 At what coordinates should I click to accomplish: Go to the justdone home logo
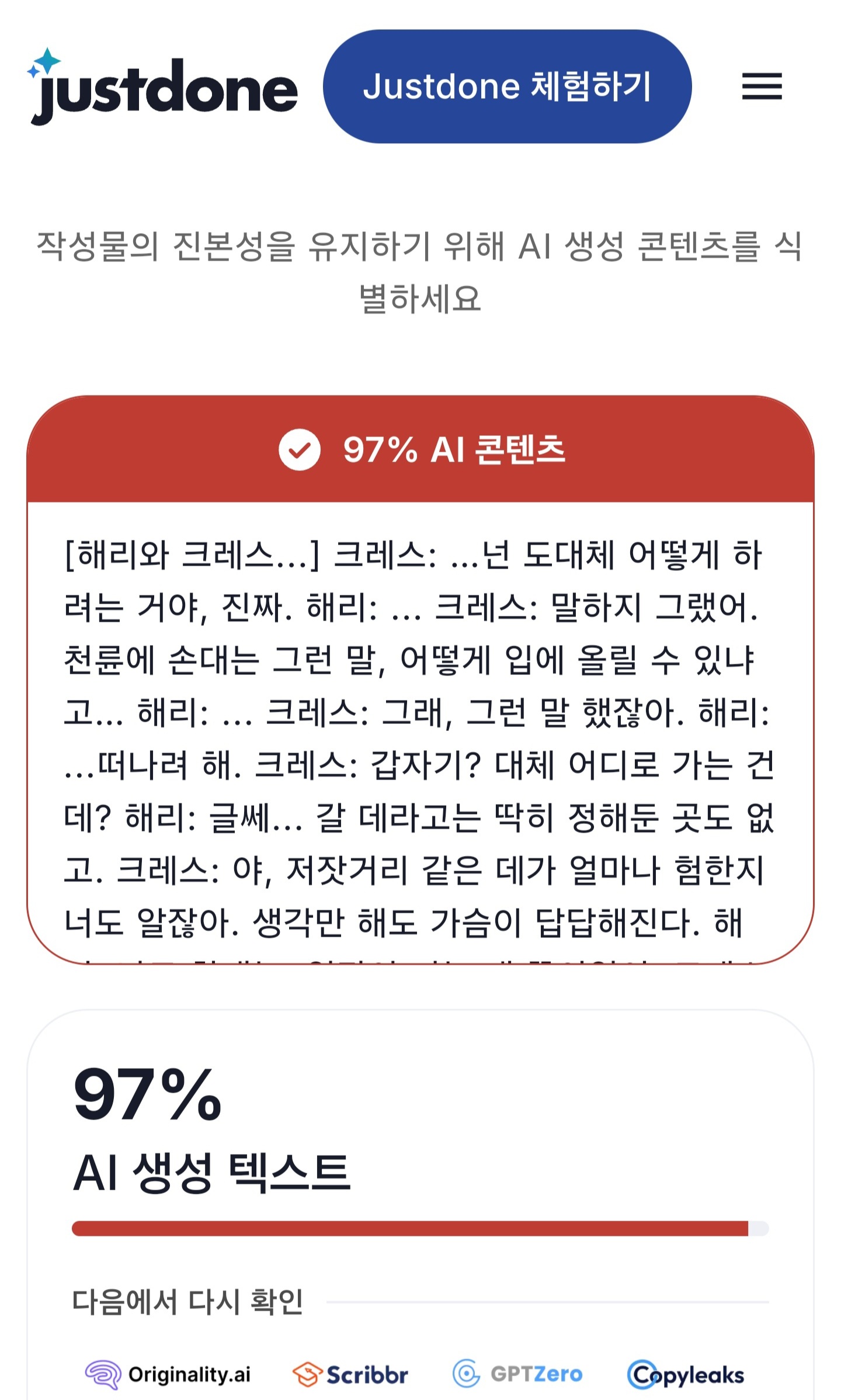[x=164, y=88]
